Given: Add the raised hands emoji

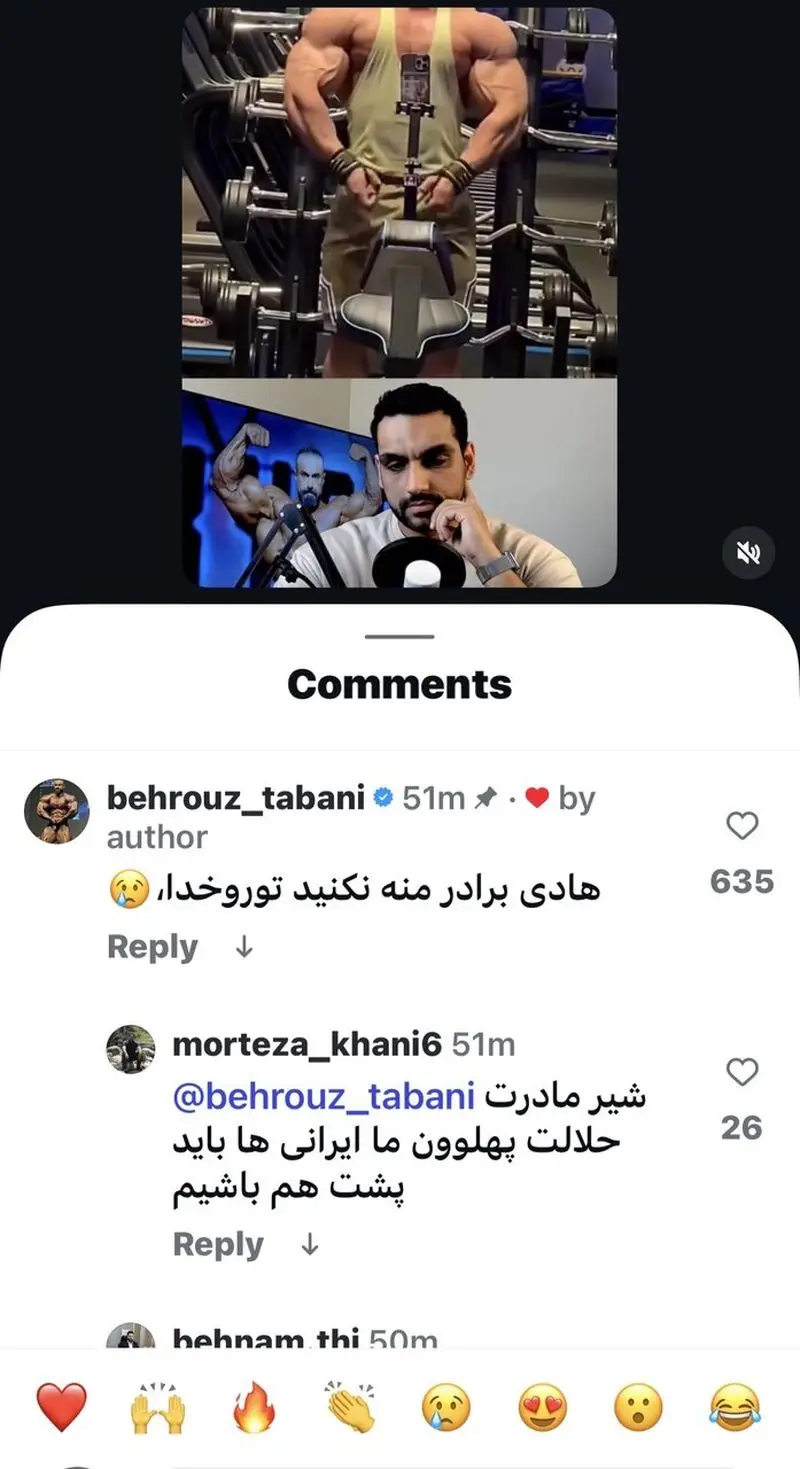Looking at the screenshot, I should click(x=158, y=1409).
